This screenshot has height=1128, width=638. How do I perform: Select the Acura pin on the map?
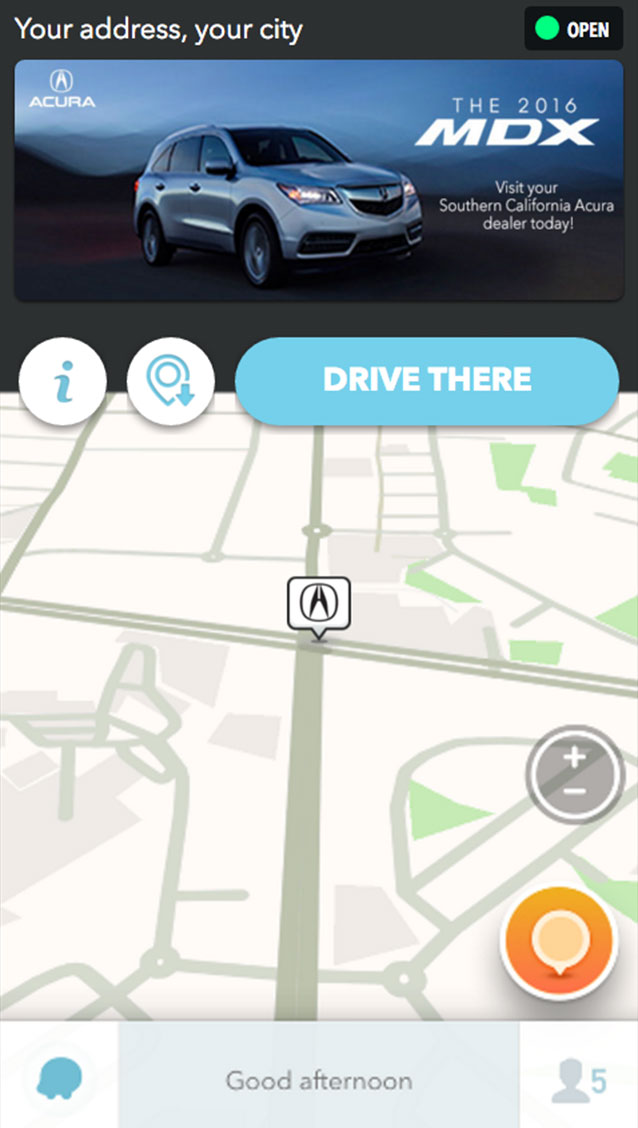click(318, 604)
